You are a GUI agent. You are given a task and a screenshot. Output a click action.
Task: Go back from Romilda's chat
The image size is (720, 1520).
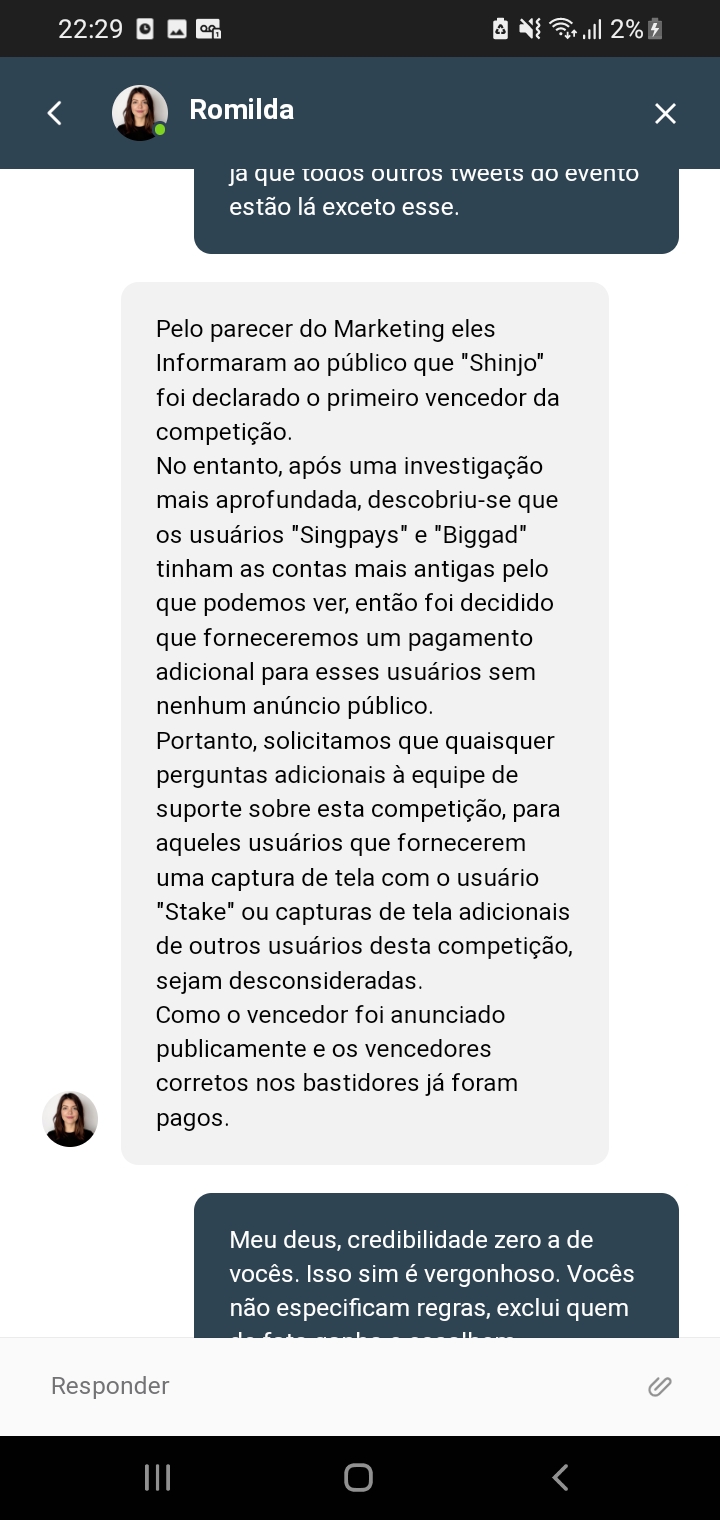tap(55, 113)
